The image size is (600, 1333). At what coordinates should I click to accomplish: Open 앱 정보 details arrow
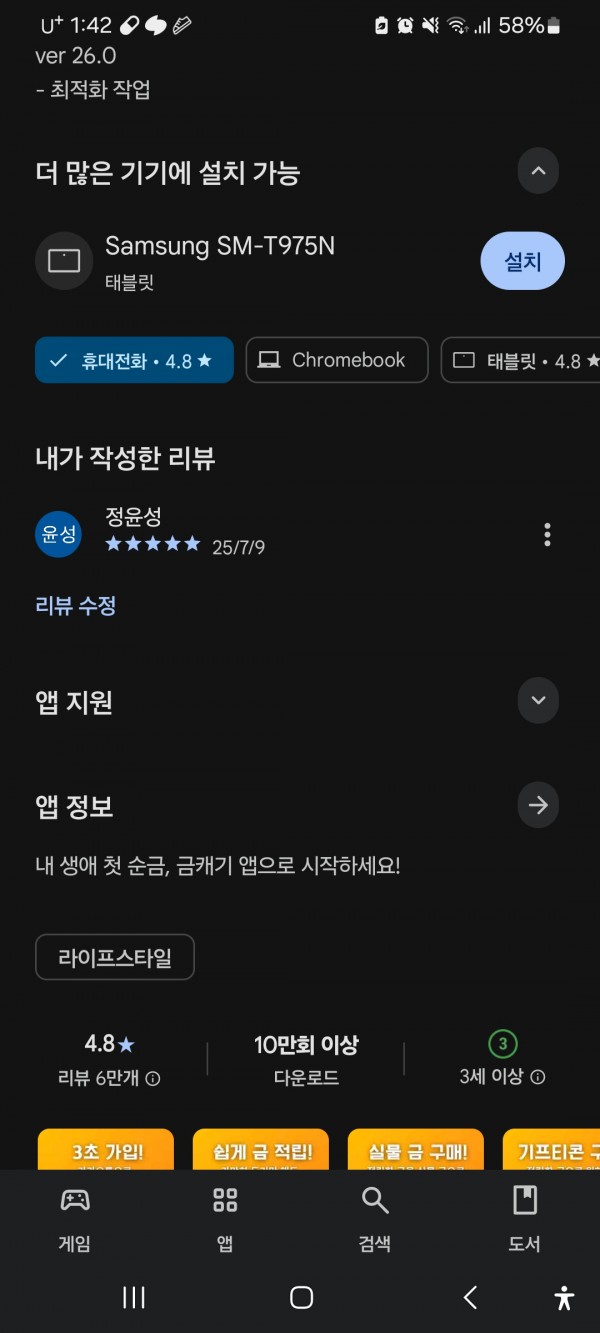coord(538,805)
